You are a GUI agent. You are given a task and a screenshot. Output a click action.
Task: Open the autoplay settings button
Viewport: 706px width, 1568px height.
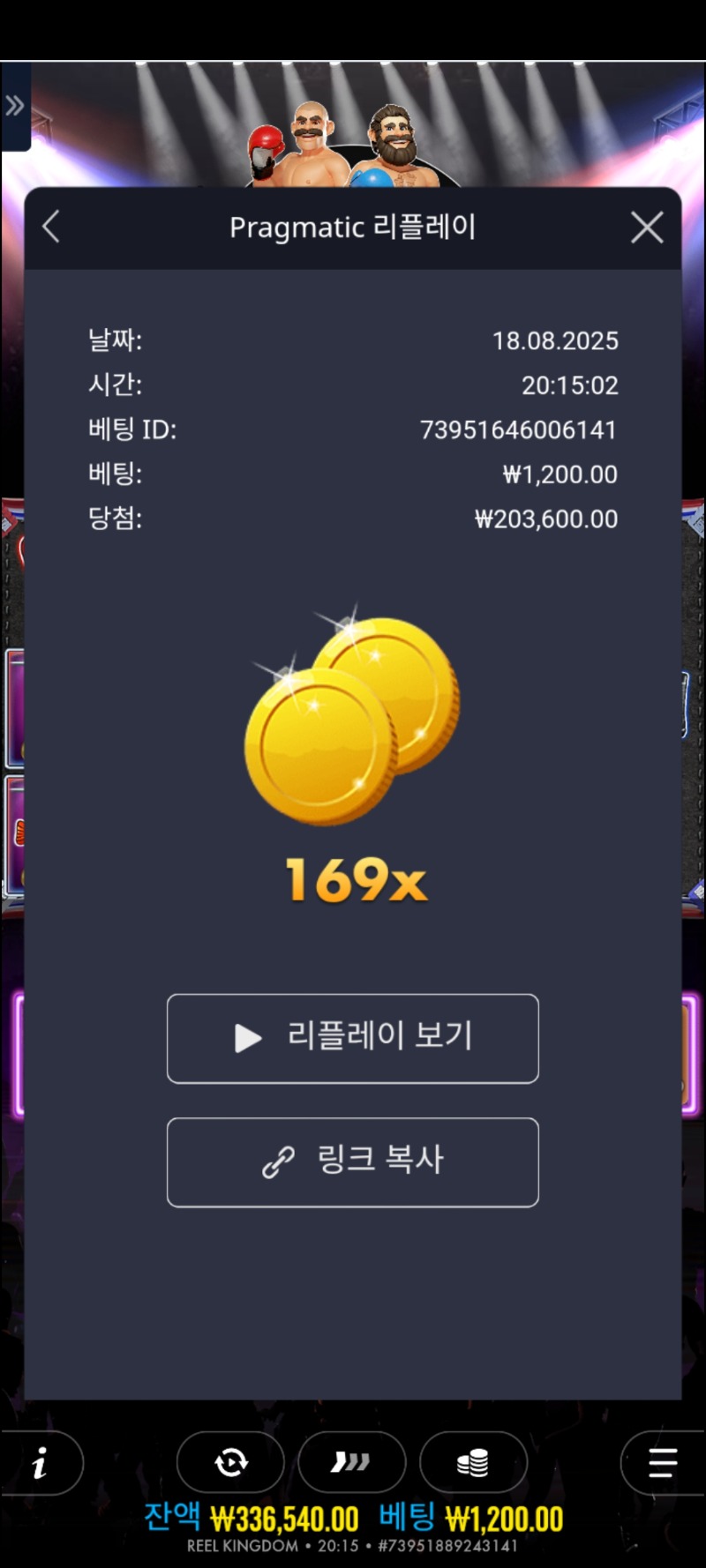230,1463
